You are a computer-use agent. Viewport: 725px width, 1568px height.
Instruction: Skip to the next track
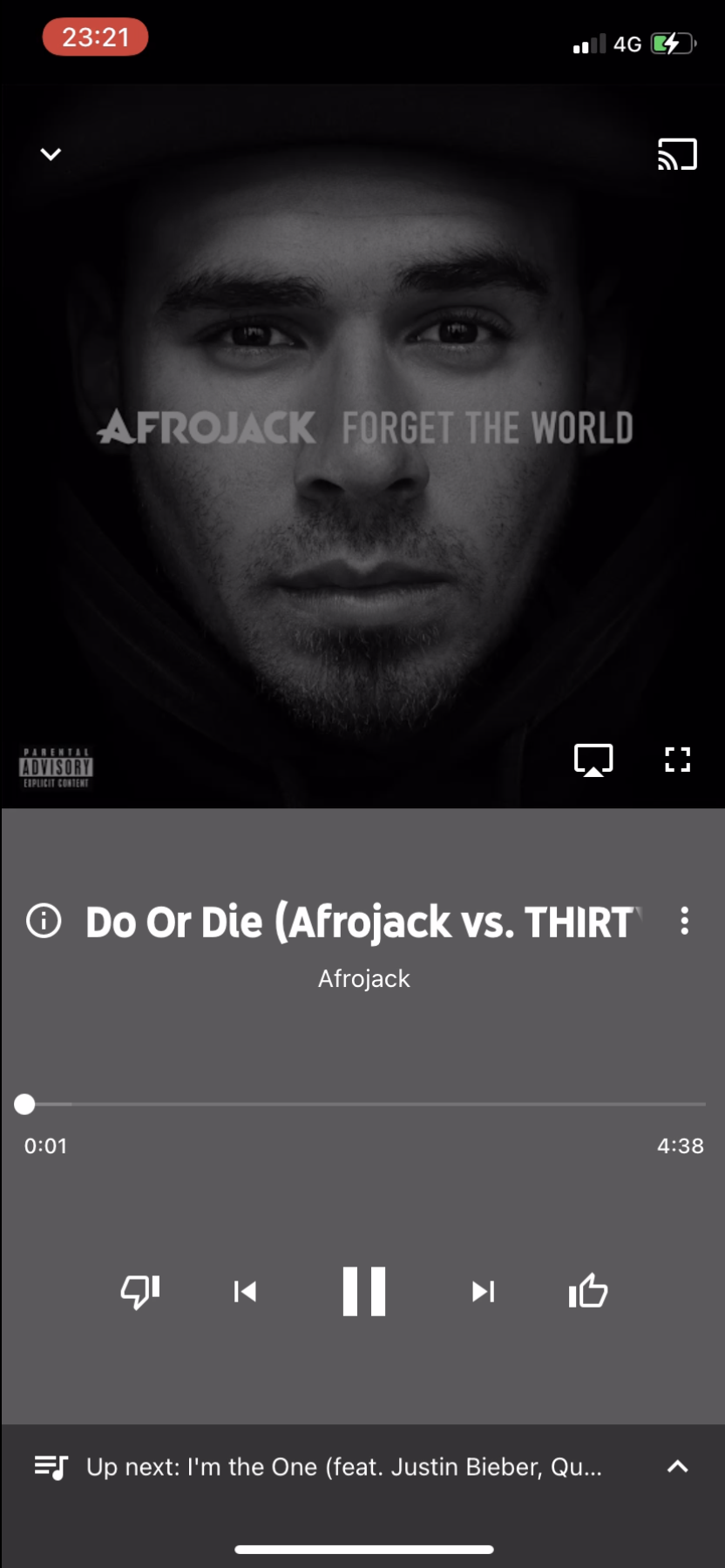(x=484, y=1292)
